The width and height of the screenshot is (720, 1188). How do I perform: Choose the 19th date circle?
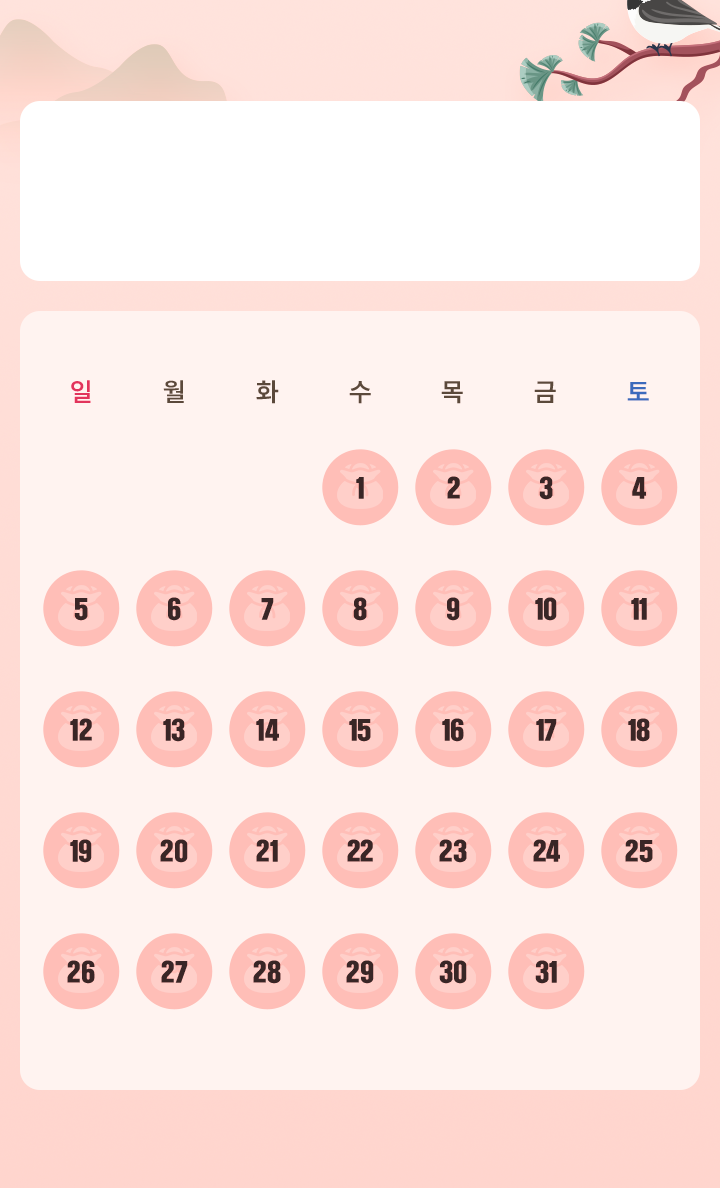click(x=81, y=850)
